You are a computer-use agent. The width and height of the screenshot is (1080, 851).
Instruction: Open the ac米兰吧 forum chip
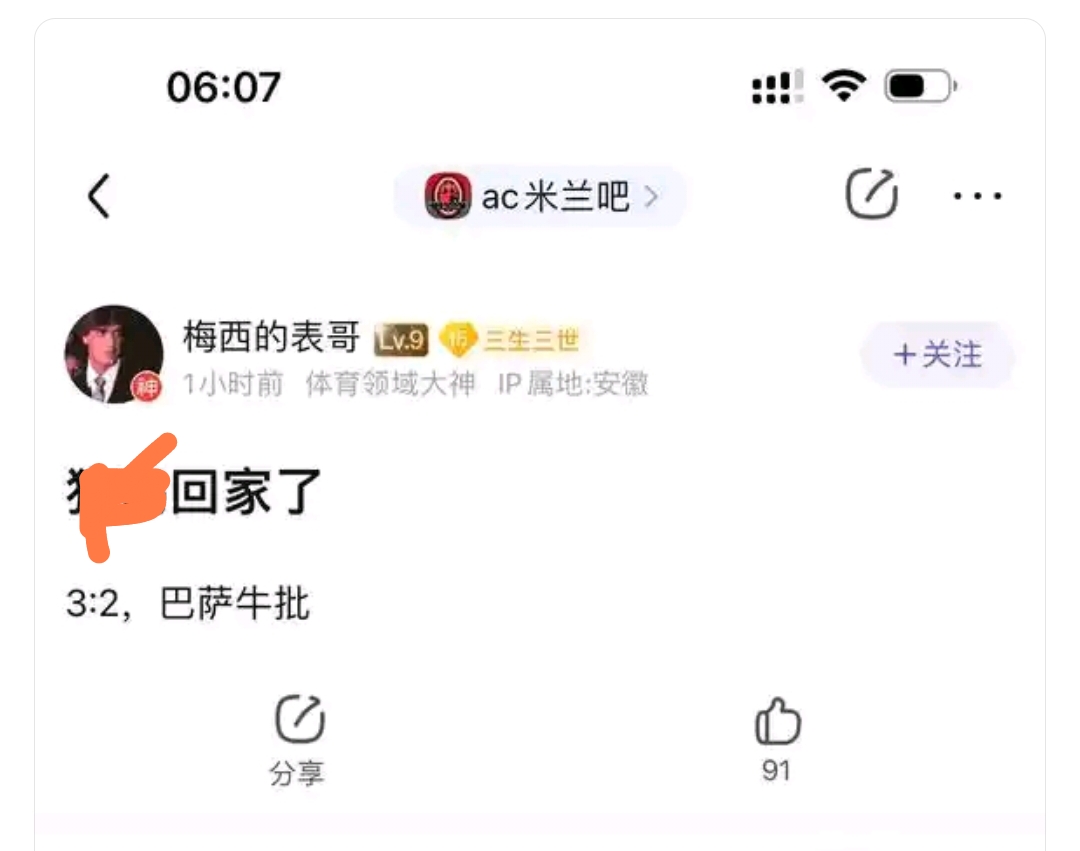[541, 196]
